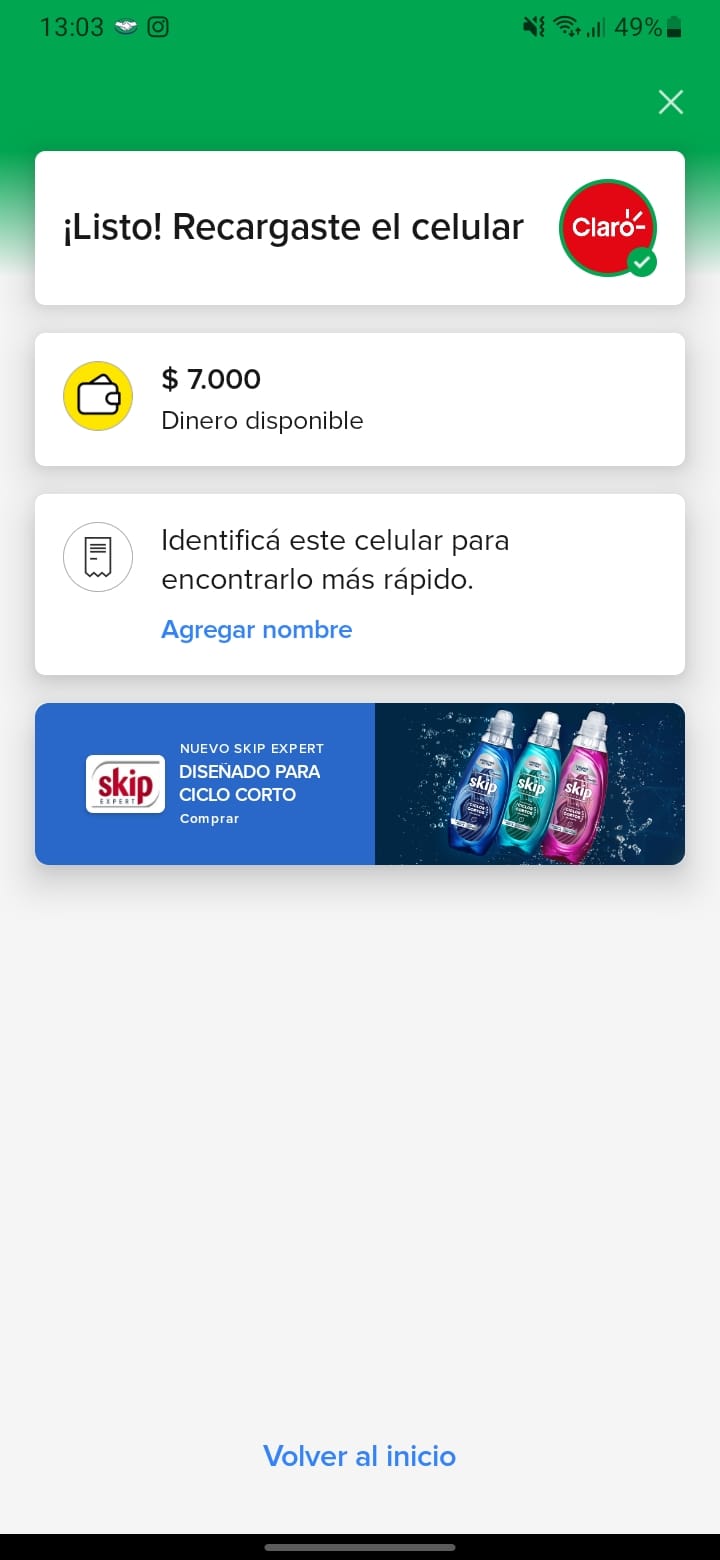Tap the Agregar nombre link

pos(257,630)
